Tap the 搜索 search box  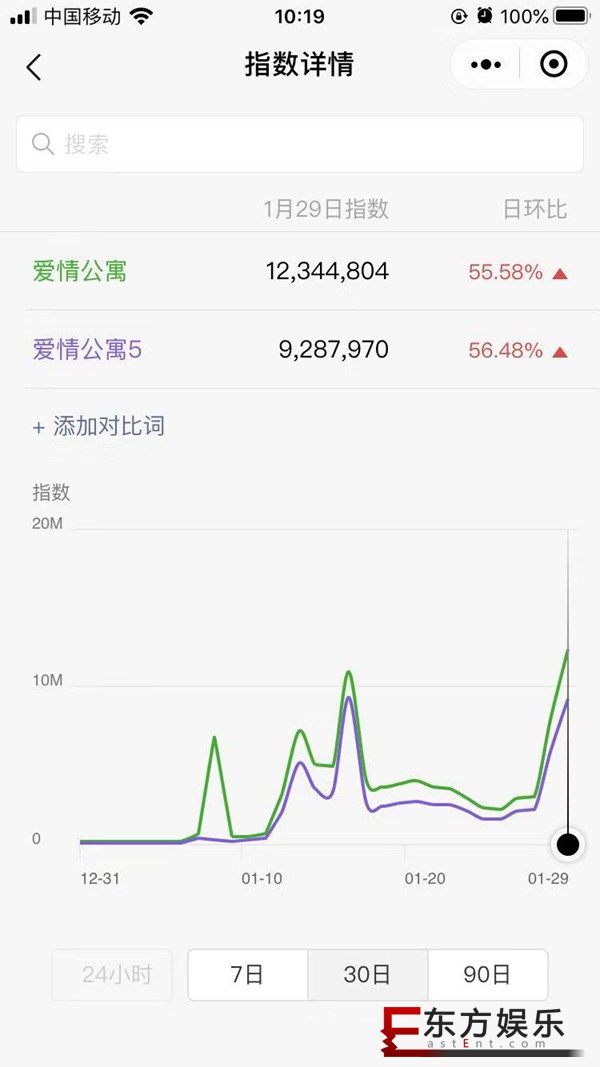click(x=299, y=144)
